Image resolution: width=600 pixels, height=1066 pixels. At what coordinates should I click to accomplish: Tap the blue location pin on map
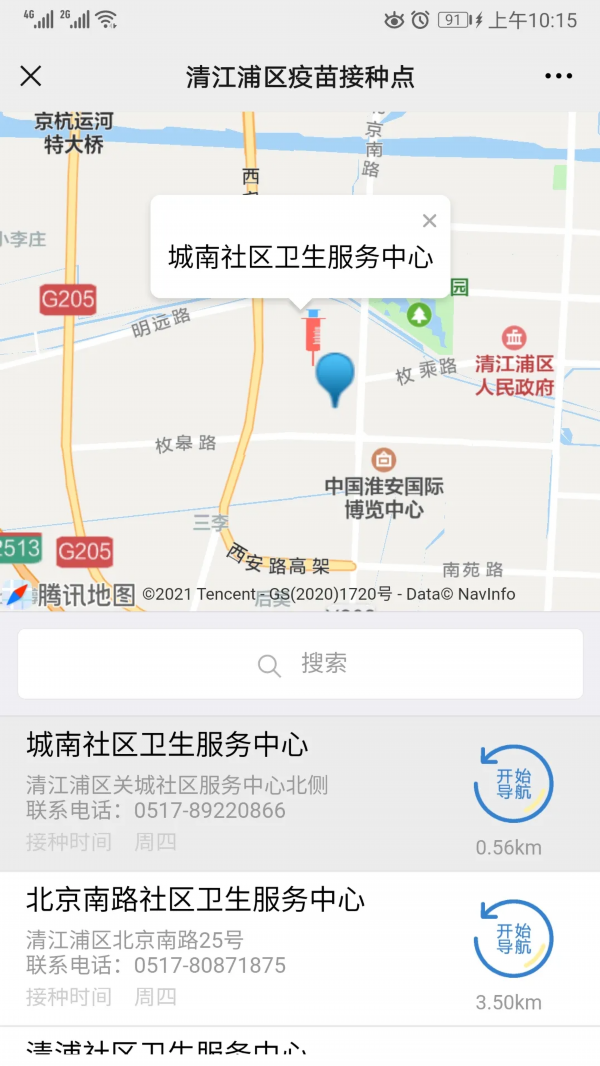(x=335, y=377)
